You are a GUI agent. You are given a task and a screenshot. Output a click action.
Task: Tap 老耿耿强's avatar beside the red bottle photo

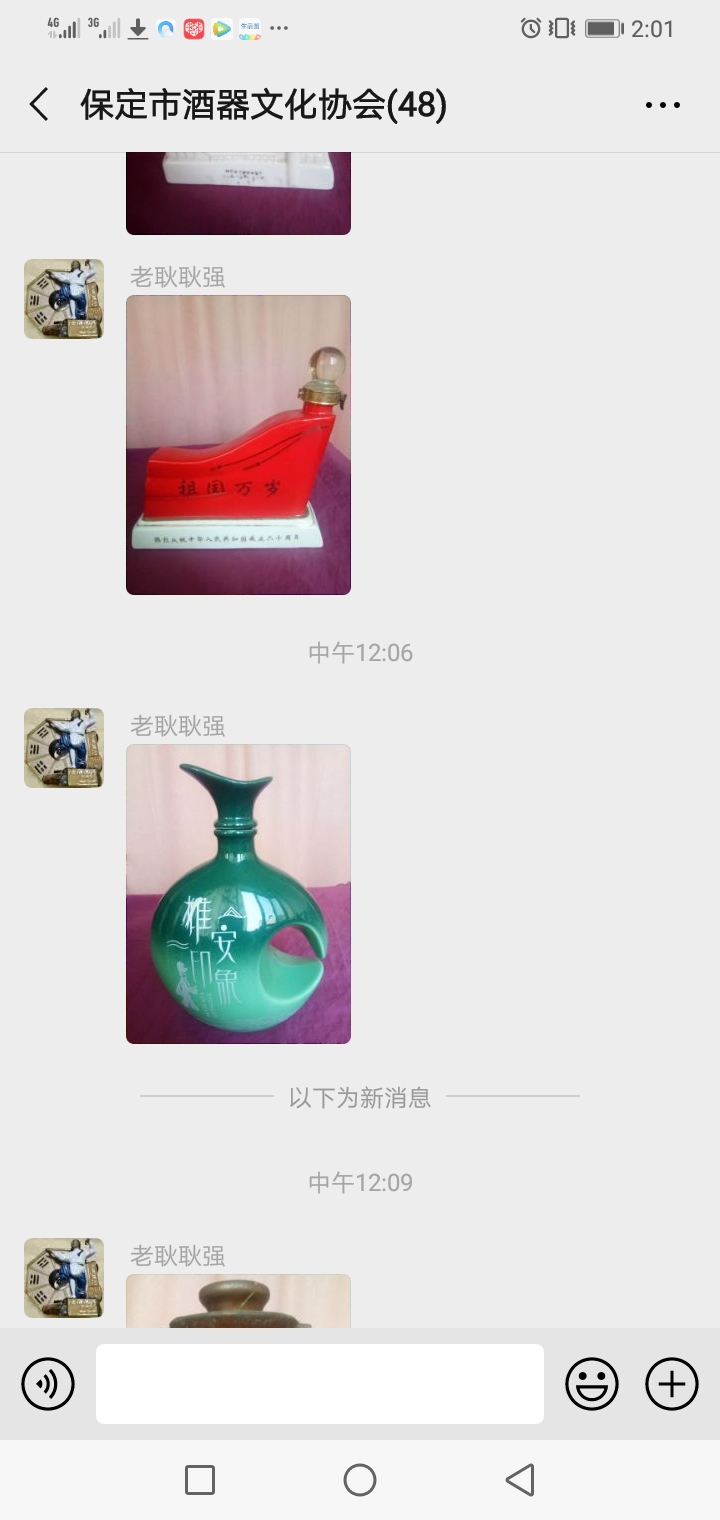[x=64, y=299]
